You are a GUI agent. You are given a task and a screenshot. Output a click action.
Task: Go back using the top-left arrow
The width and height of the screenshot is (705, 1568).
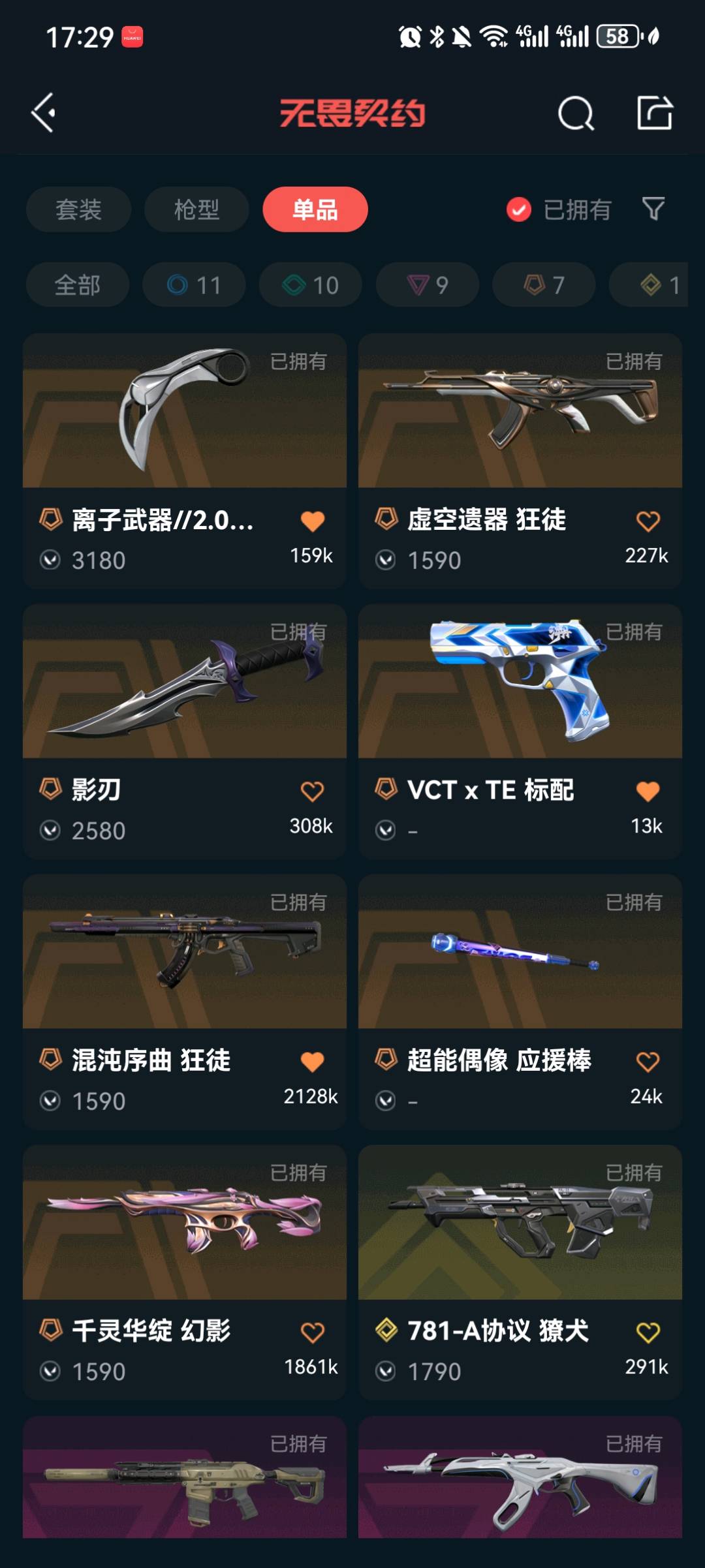click(44, 113)
